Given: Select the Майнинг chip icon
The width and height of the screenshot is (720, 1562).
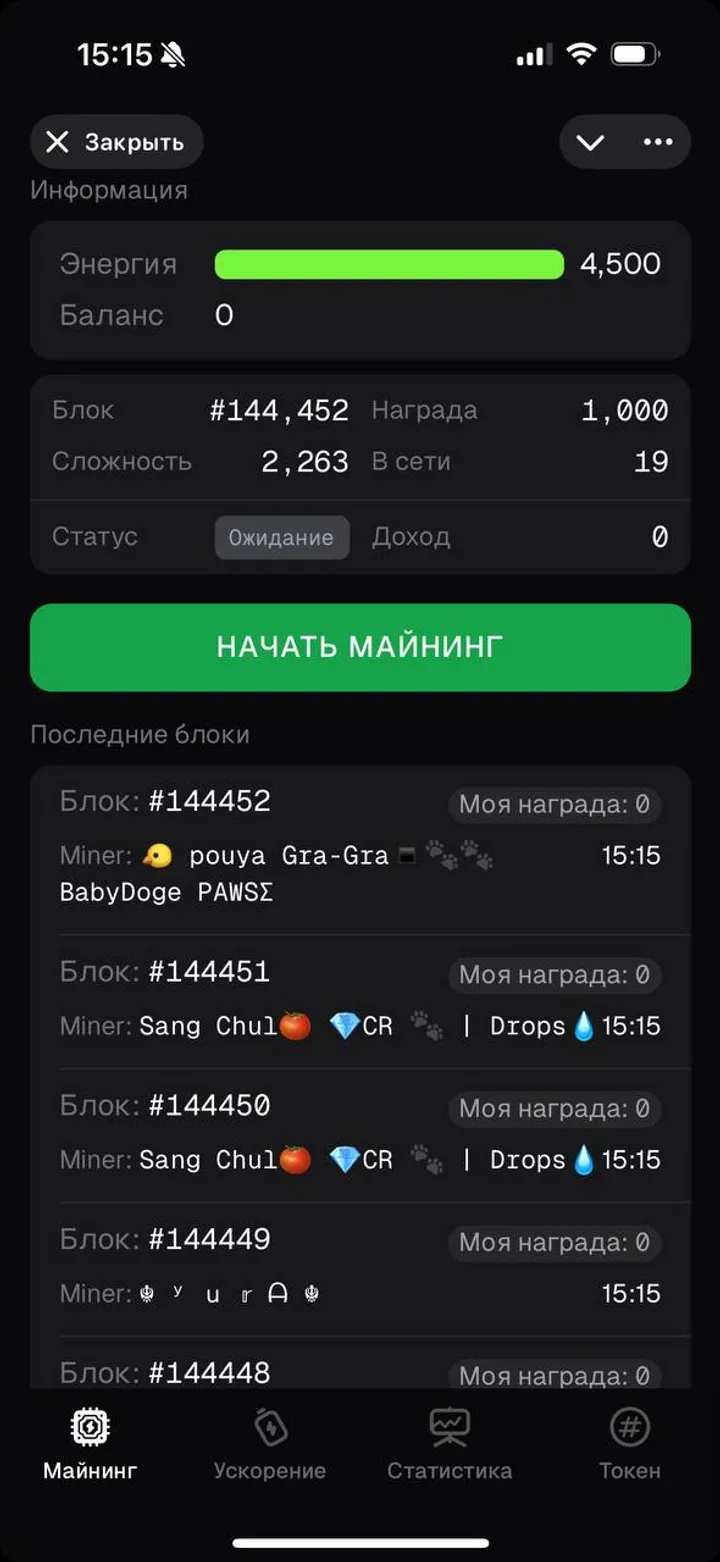Looking at the screenshot, I should [x=88, y=1427].
